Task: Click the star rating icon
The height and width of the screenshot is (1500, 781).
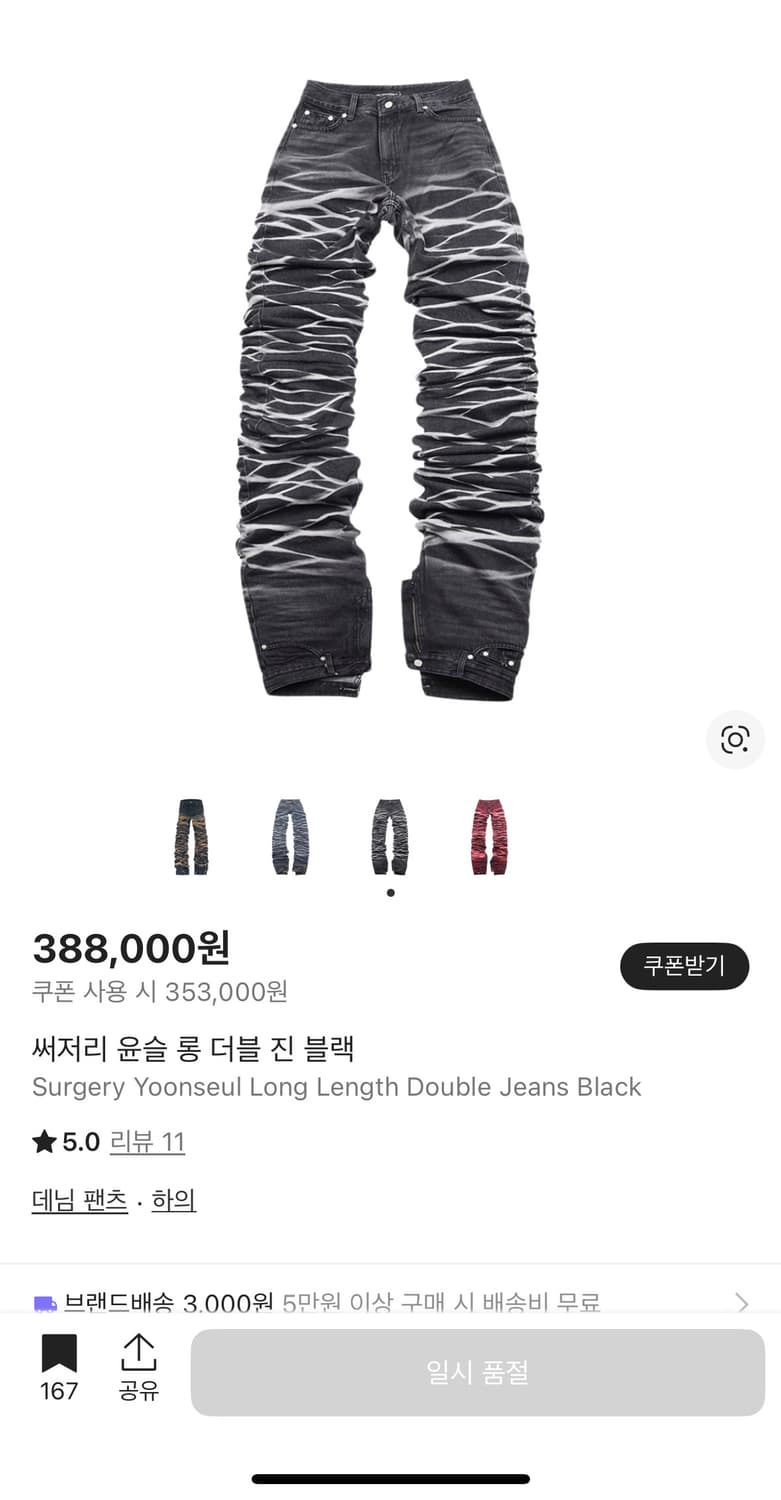Action: click(44, 1141)
